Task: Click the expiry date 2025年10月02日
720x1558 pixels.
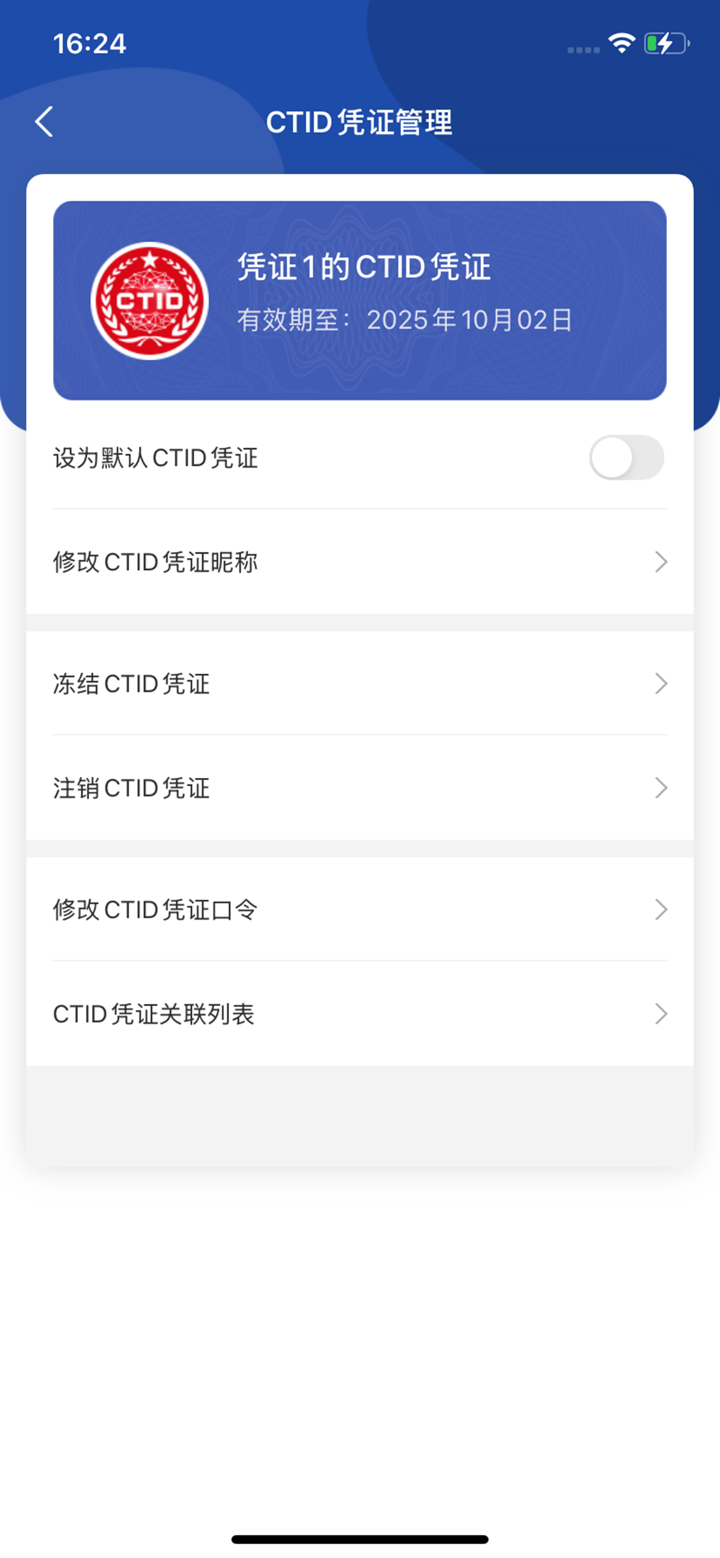Action: tap(470, 320)
